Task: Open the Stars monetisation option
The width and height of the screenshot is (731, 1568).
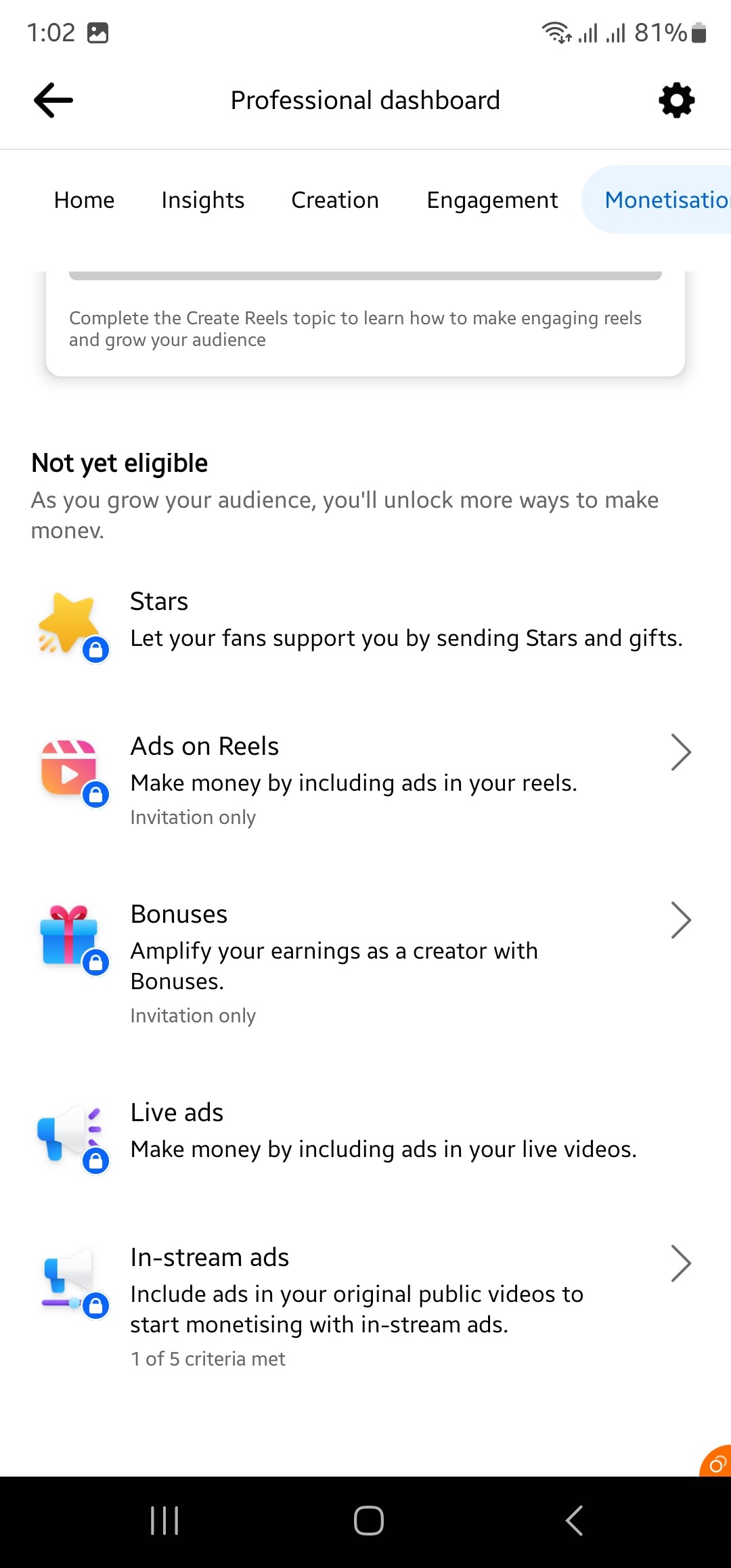Action: coord(365,620)
